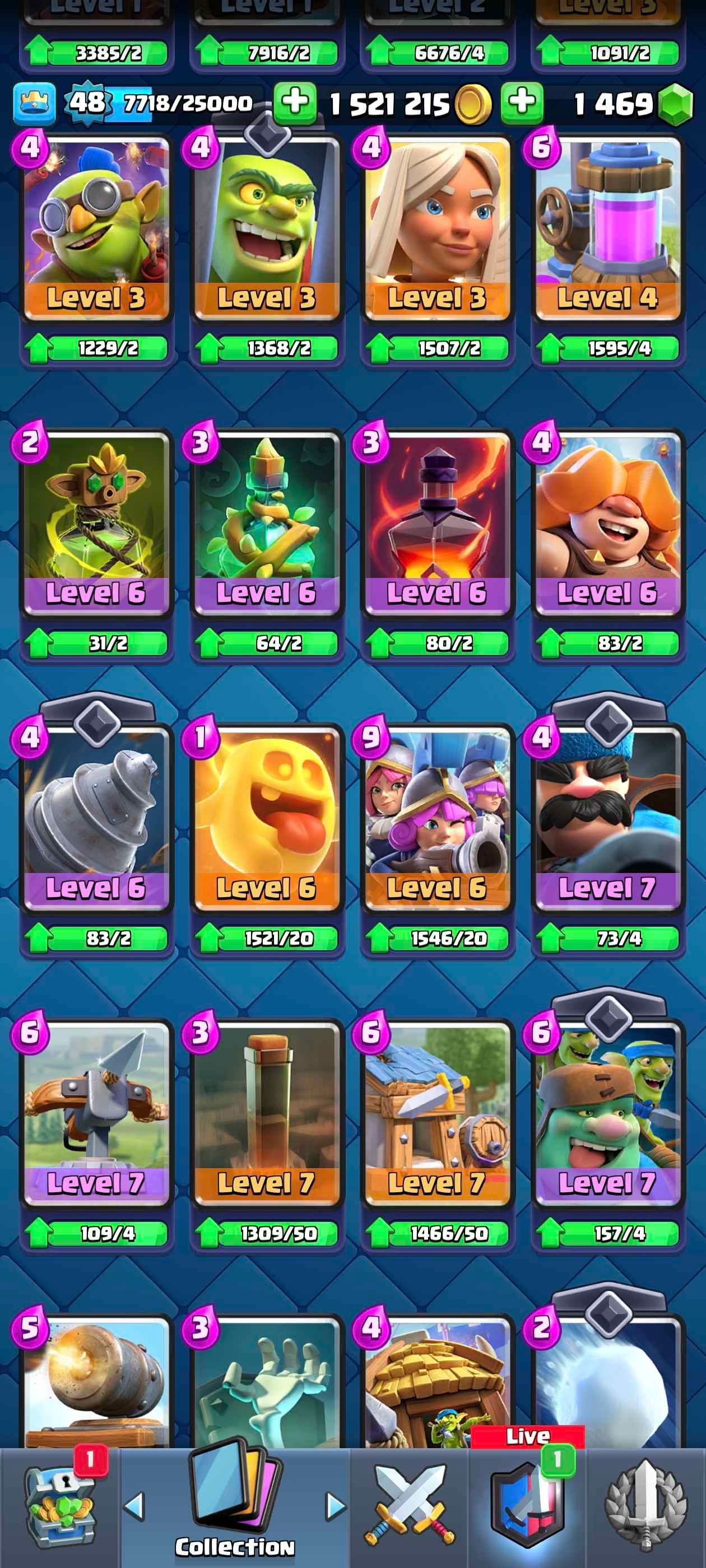Switch to the Battle crossed swords tab
Viewport: 706px width, 1568px height.
[410, 1507]
